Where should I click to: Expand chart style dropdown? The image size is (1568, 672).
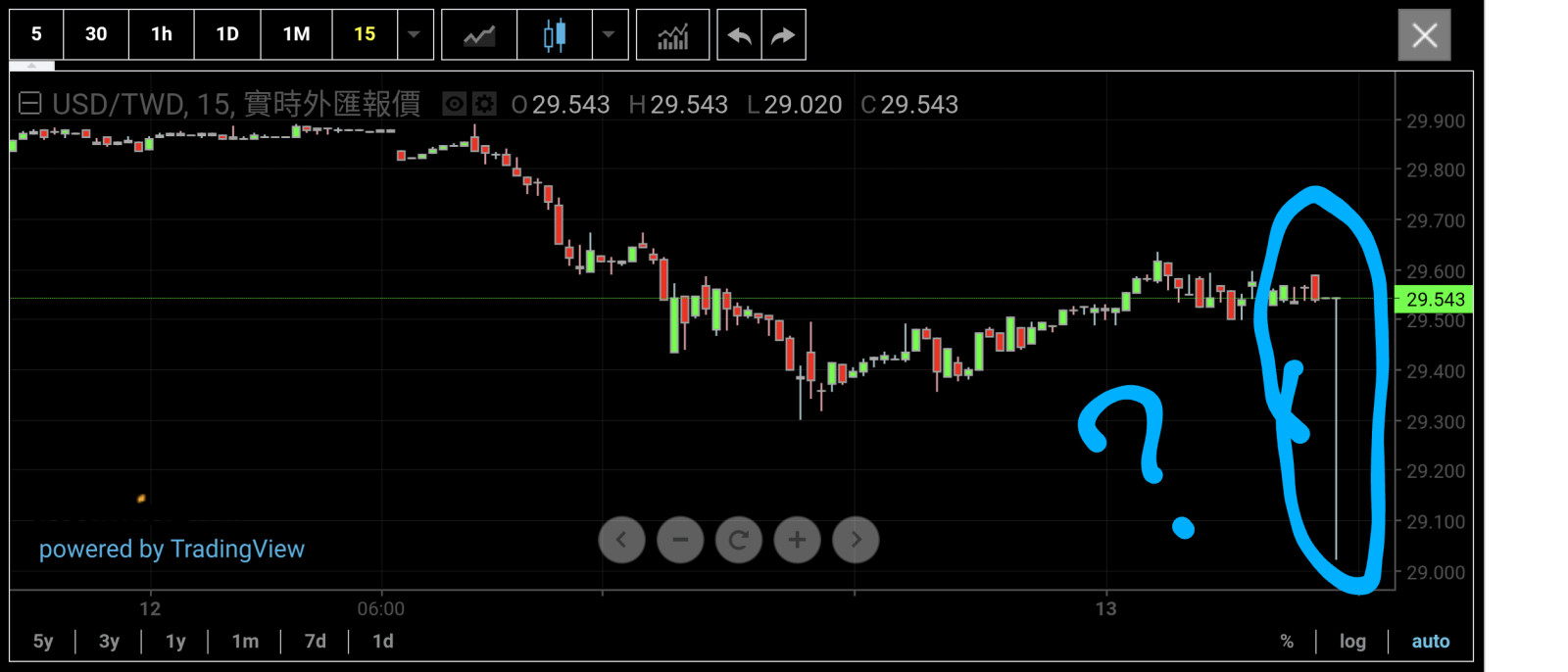(609, 34)
